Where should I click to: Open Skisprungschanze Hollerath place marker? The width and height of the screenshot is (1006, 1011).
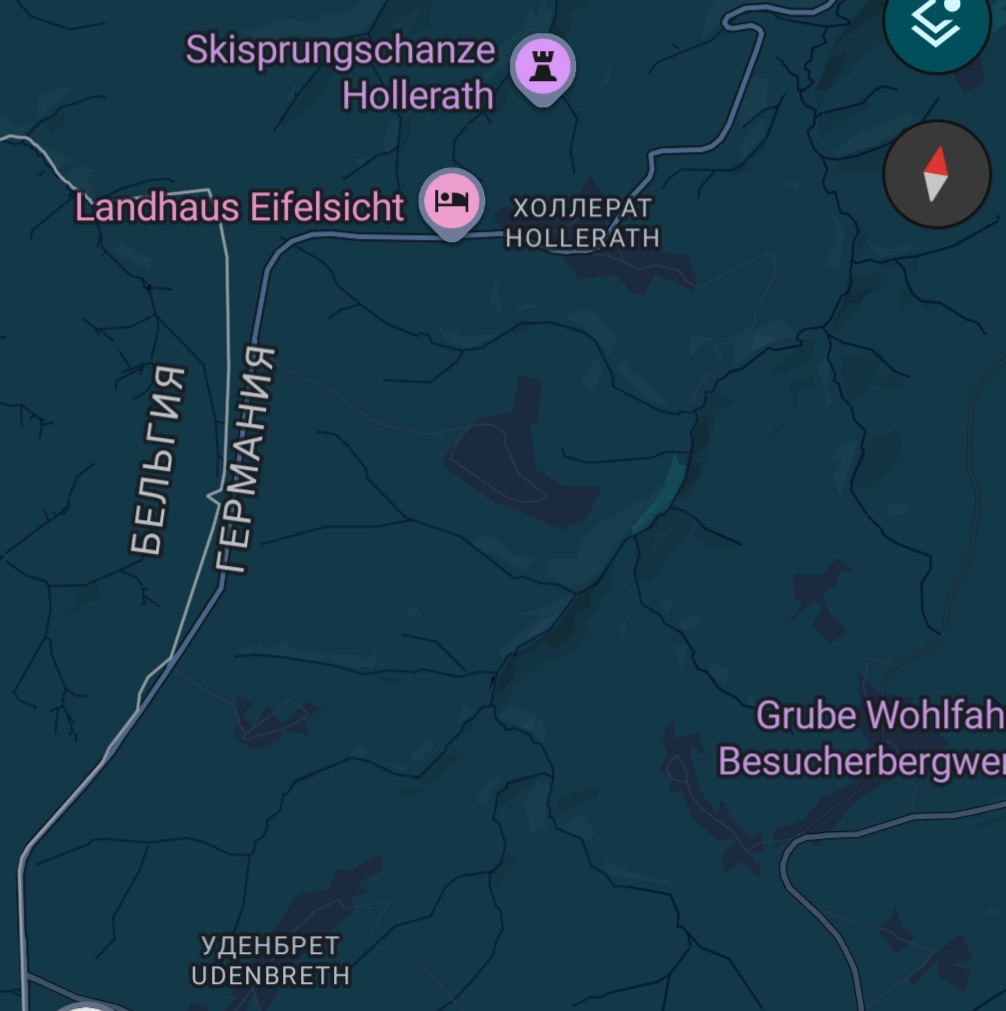point(543,69)
